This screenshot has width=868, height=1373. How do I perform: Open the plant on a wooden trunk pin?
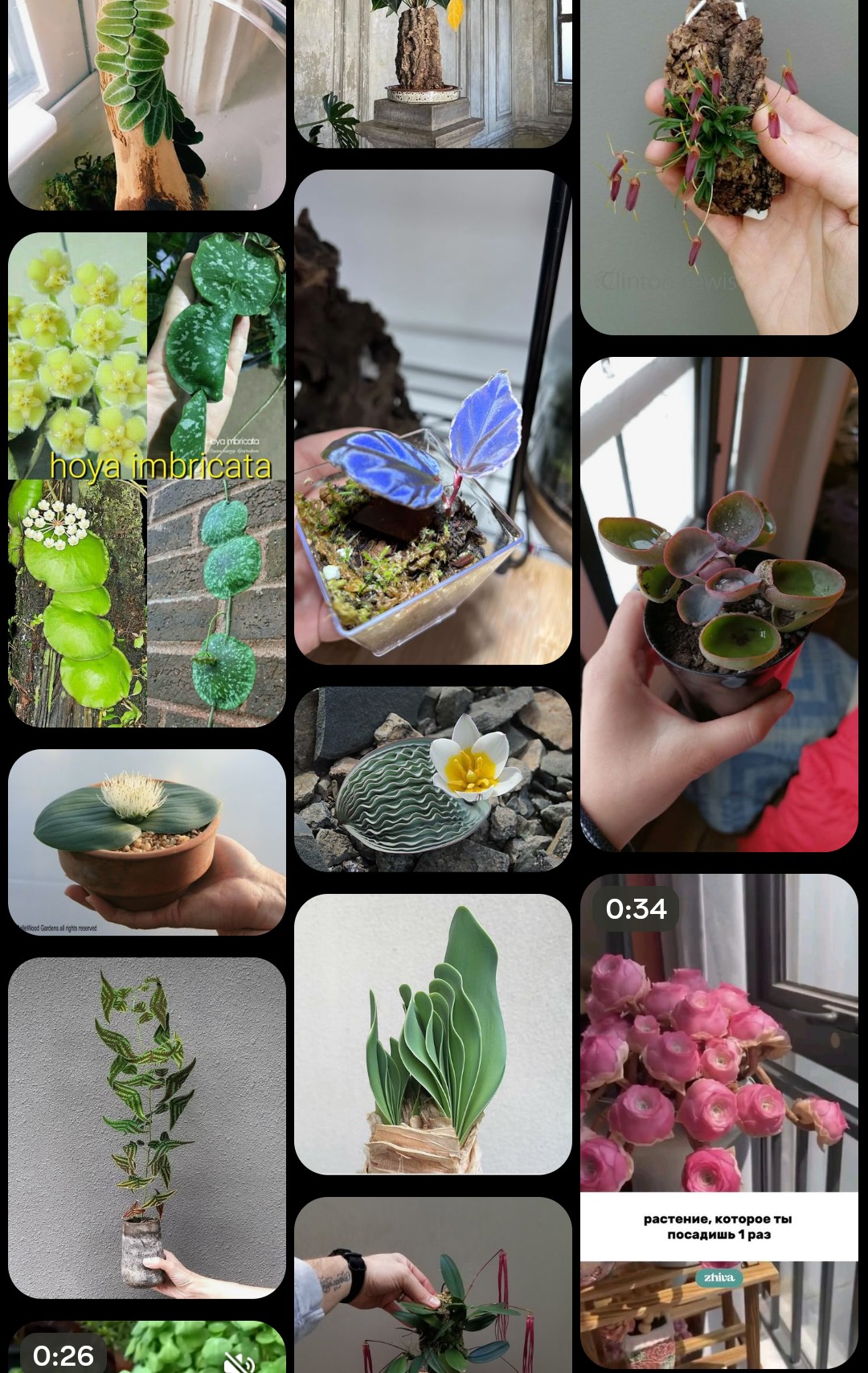[147, 105]
